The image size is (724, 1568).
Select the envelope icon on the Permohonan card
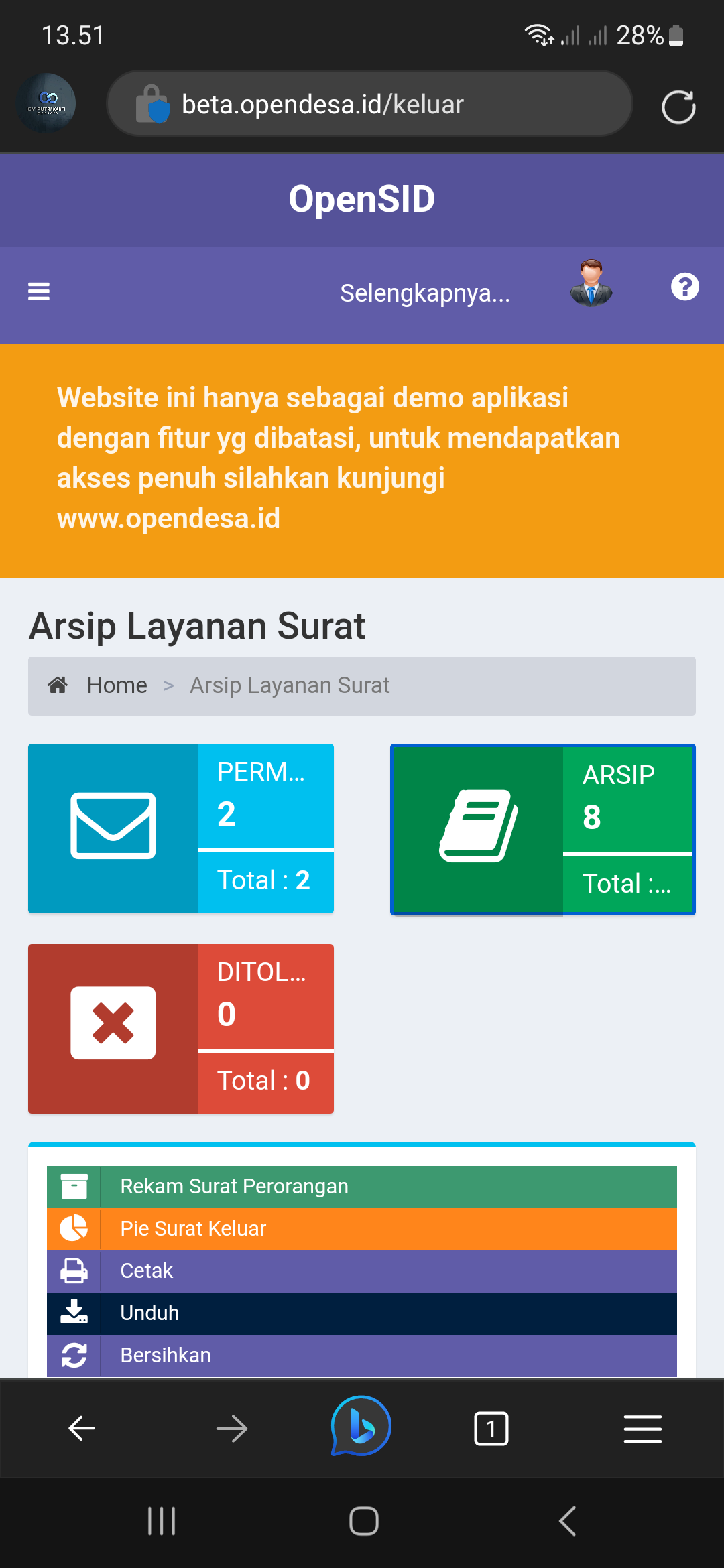[113, 826]
